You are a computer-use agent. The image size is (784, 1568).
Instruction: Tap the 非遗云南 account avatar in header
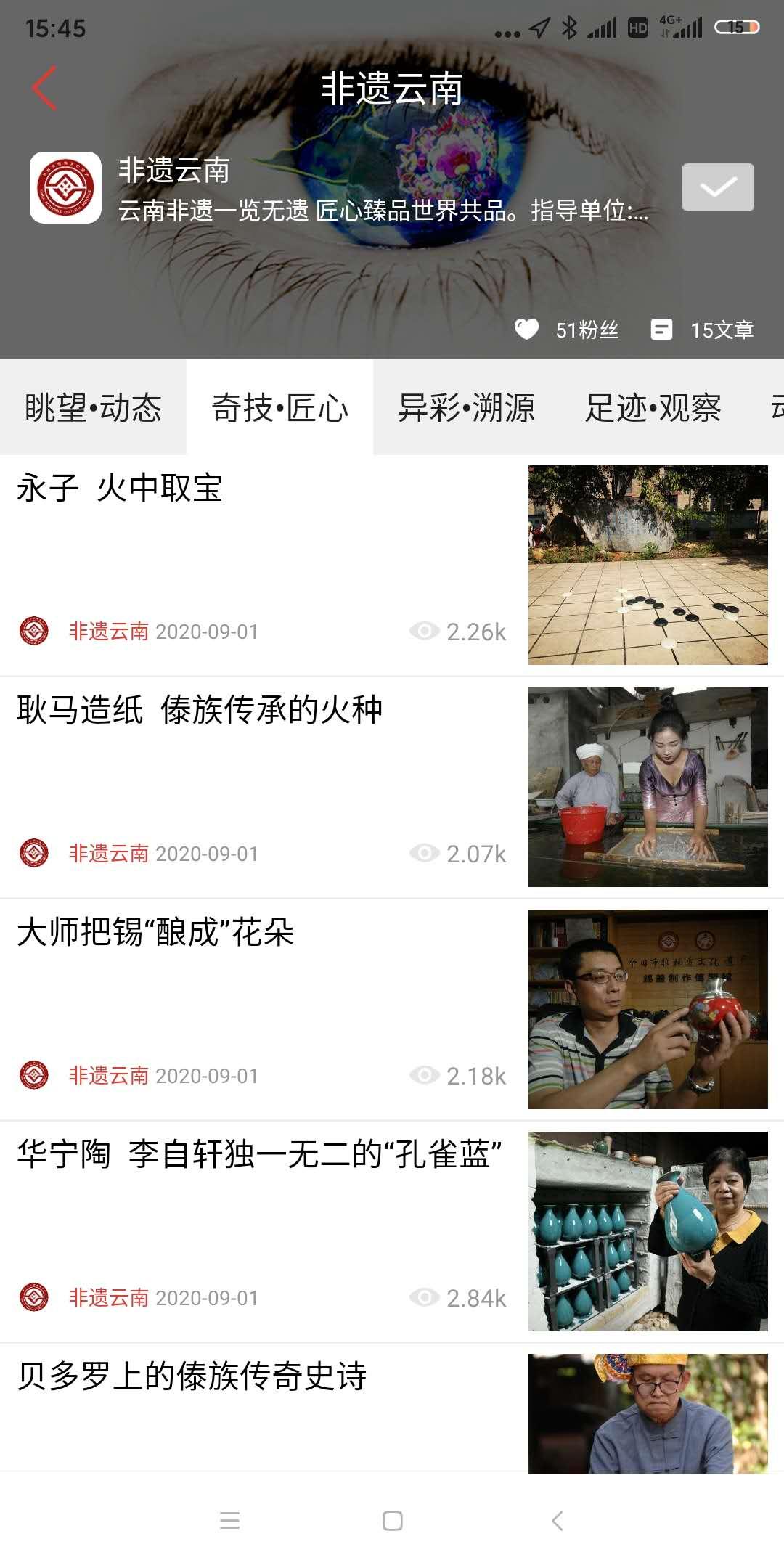coord(65,187)
